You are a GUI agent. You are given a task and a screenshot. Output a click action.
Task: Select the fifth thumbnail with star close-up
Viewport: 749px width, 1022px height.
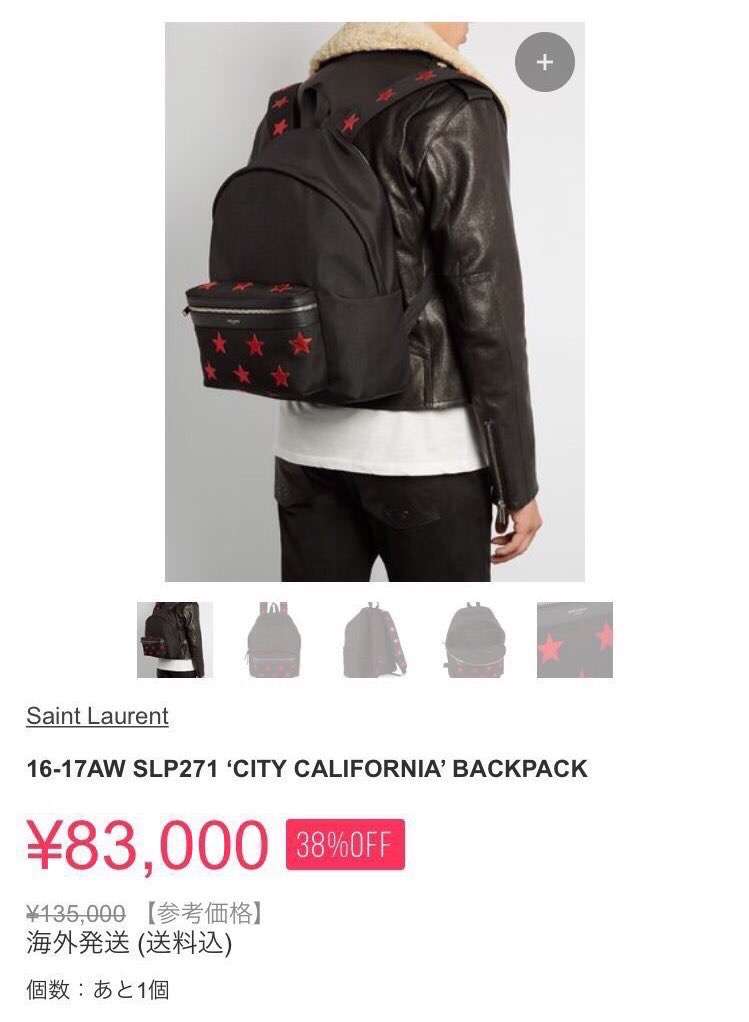click(575, 640)
